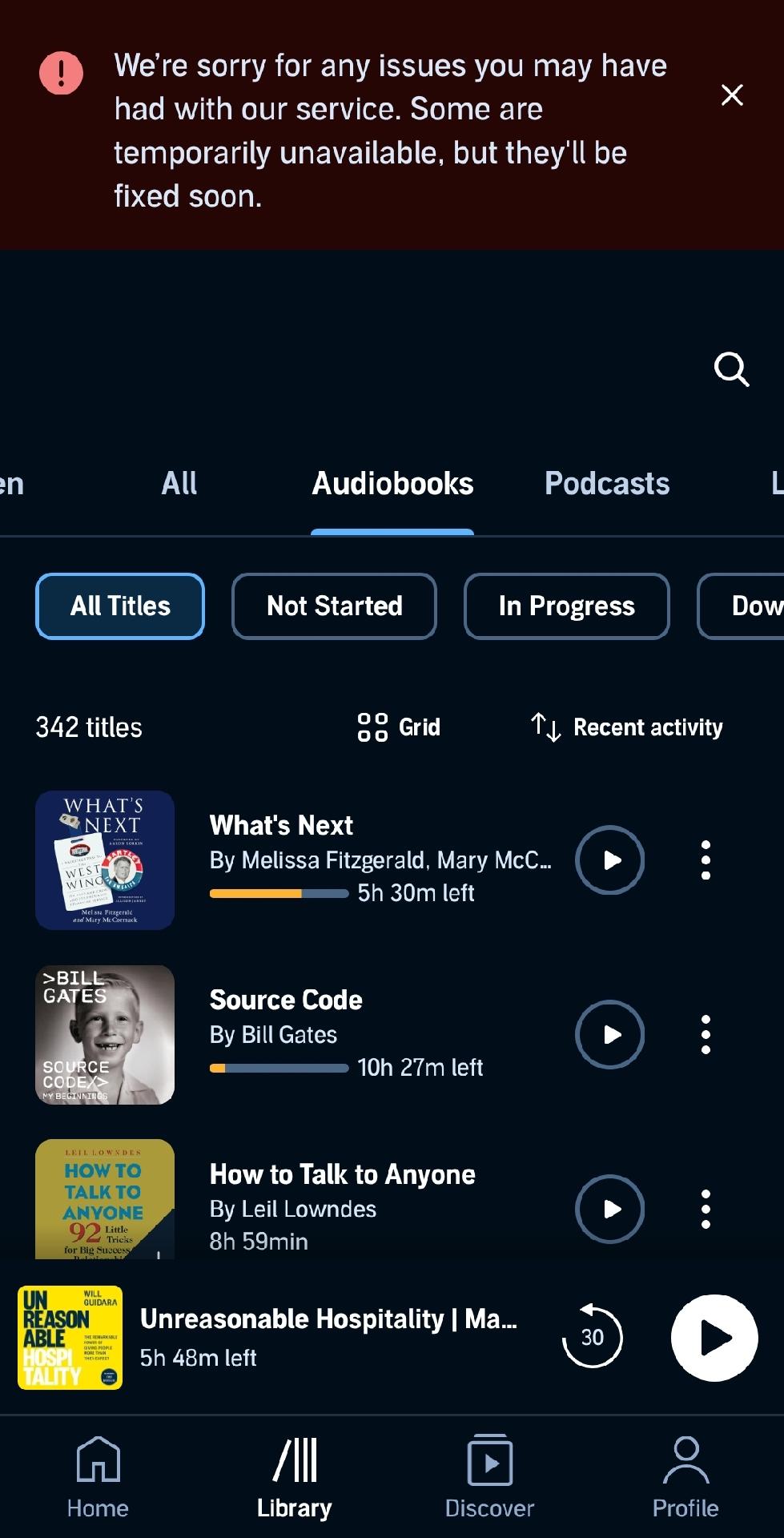Open the Profile tab
The height and width of the screenshot is (1538, 784).
click(x=685, y=1478)
